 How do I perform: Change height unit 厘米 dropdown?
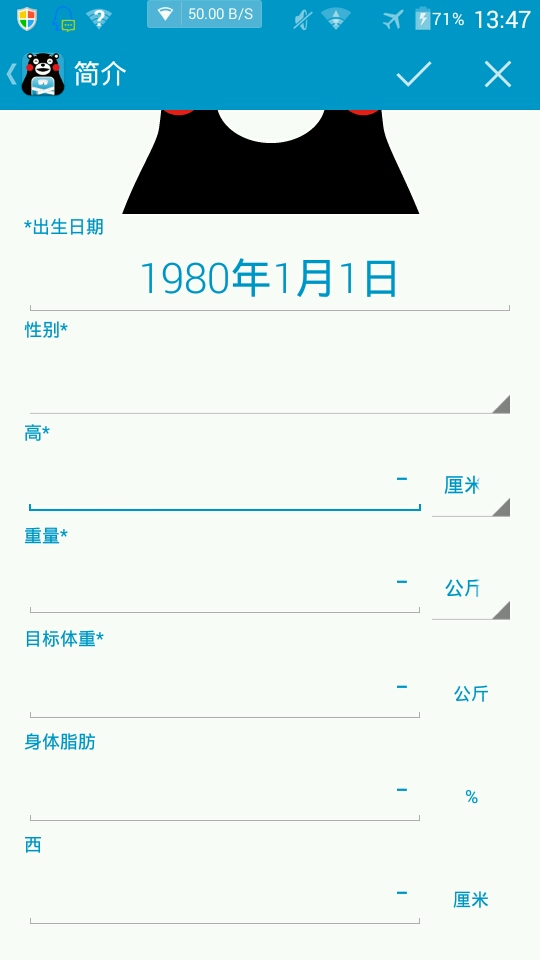pyautogui.click(x=470, y=486)
